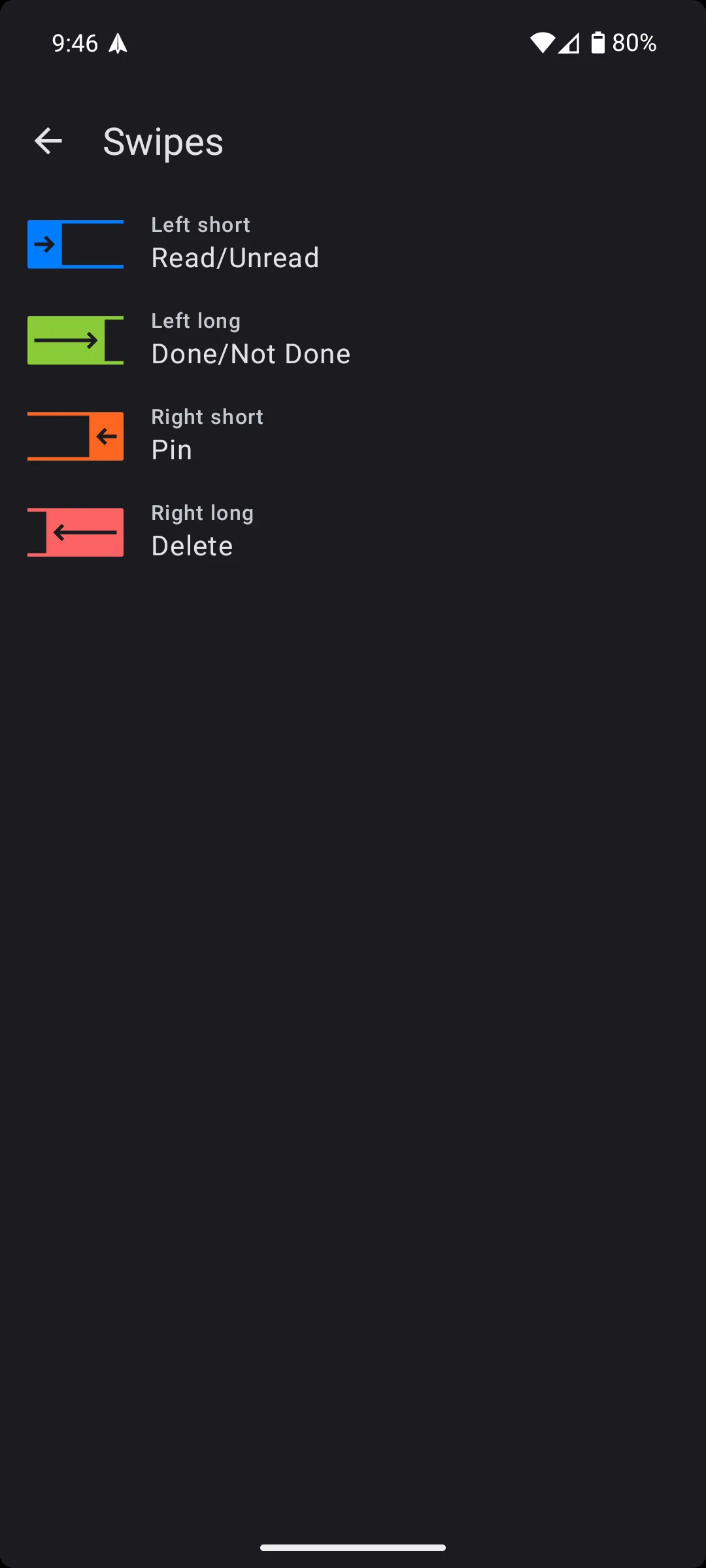Click the Wi-Fi status icon
The height and width of the screenshot is (1568, 706).
point(543,42)
